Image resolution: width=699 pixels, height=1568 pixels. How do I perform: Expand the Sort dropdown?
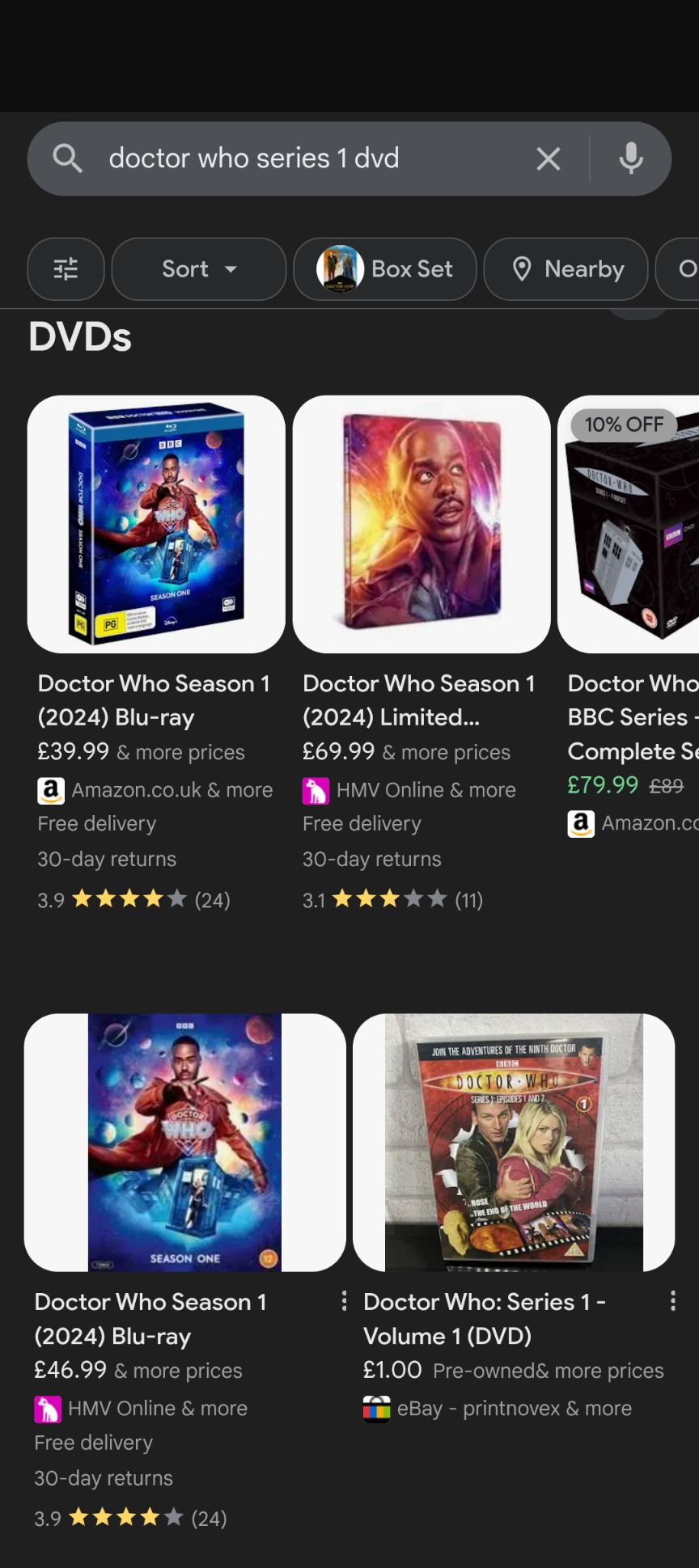click(198, 268)
